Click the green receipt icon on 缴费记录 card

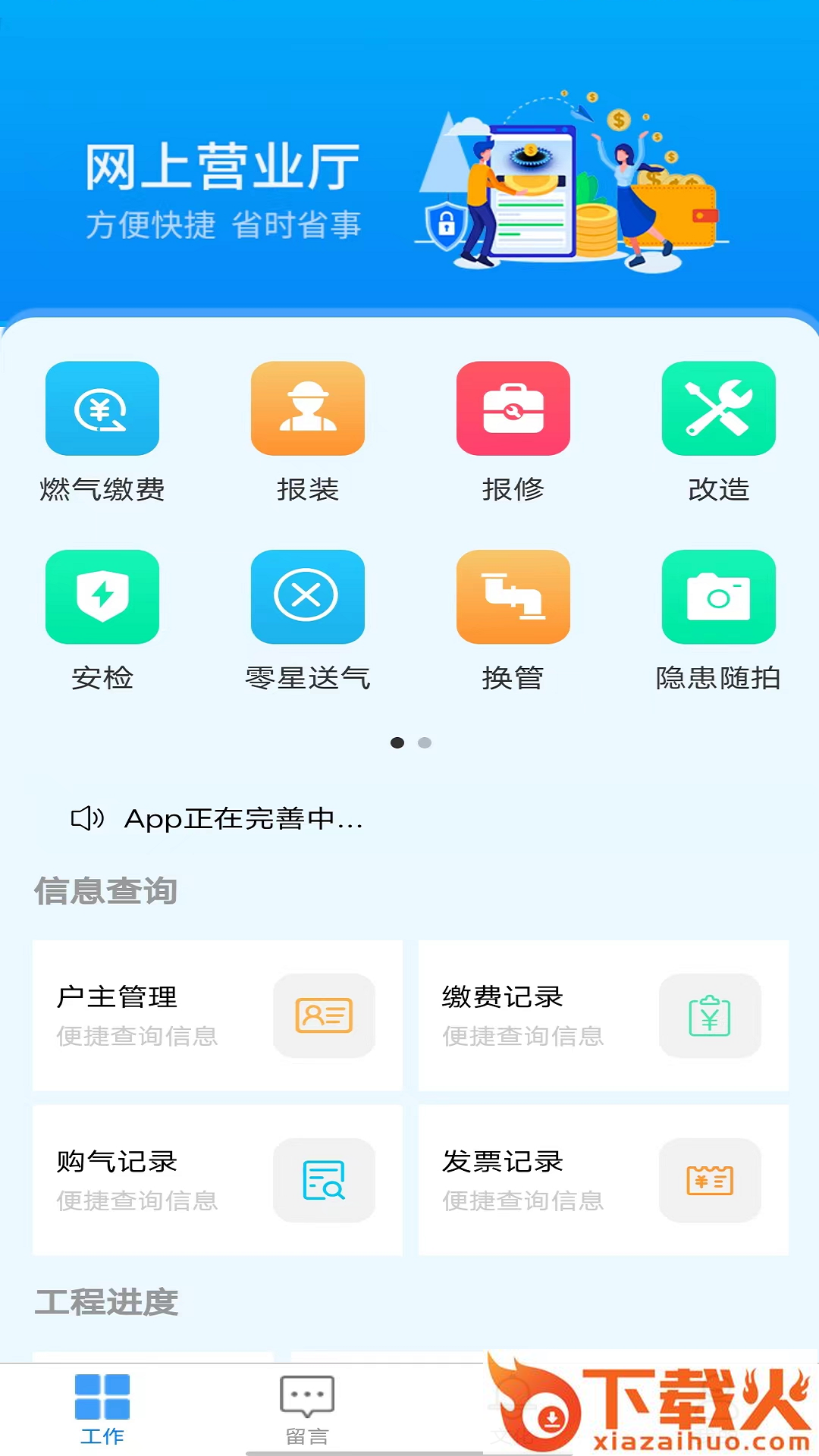tap(708, 1016)
